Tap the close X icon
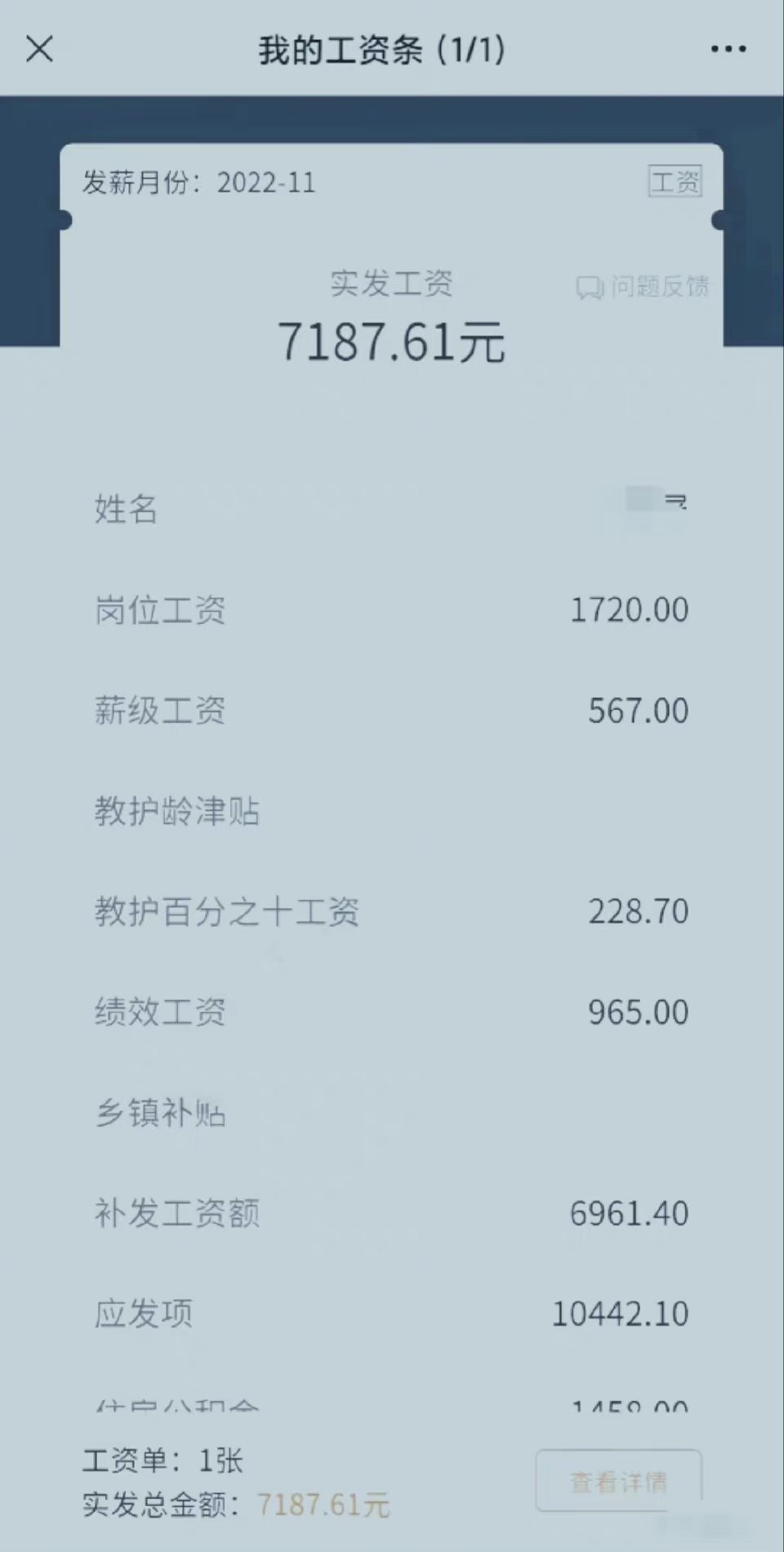The width and height of the screenshot is (784, 1552). click(x=38, y=49)
